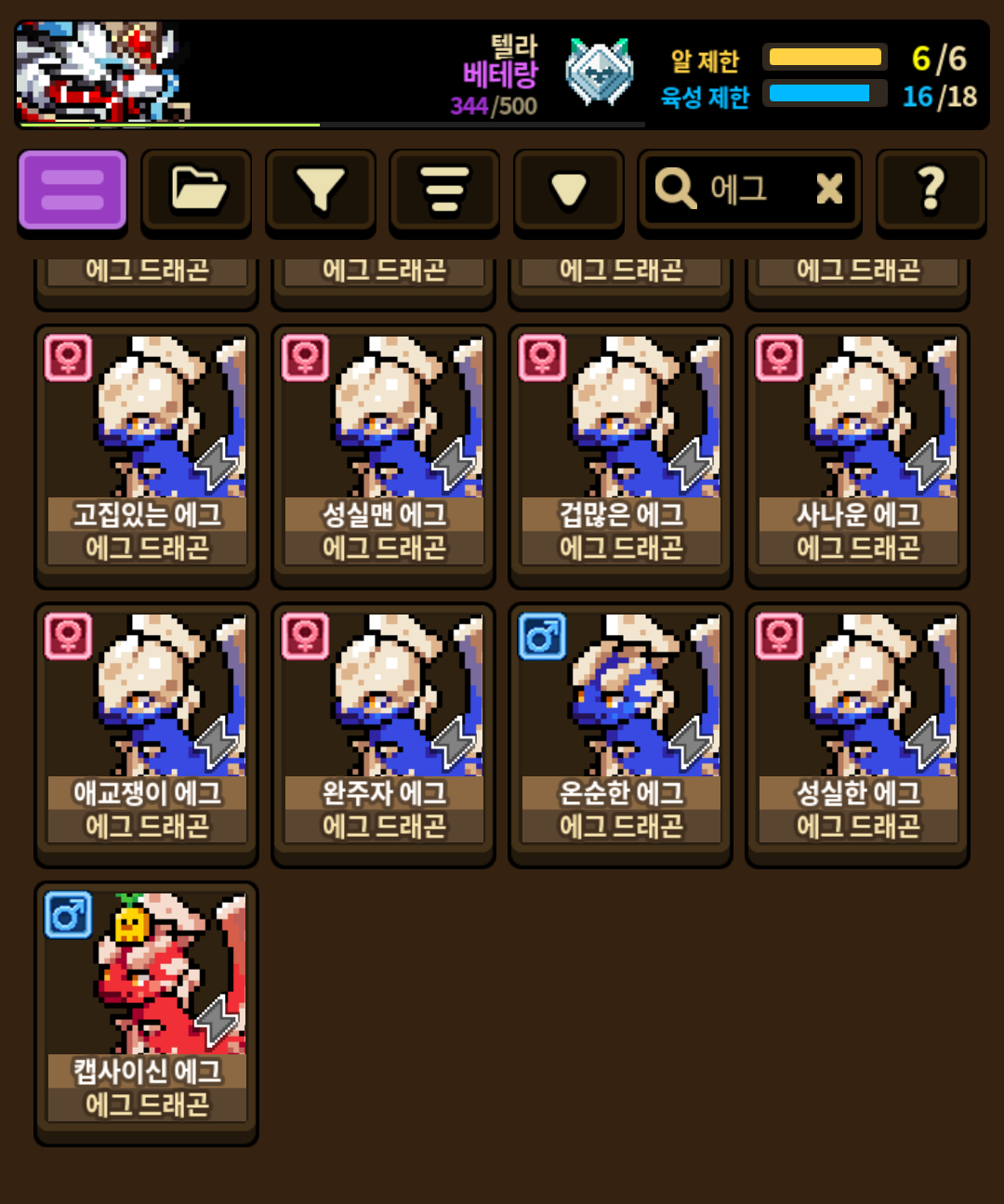Open the 애교쟁이 에그 dragon card
The height and width of the screenshot is (1204, 1004).
146,735
